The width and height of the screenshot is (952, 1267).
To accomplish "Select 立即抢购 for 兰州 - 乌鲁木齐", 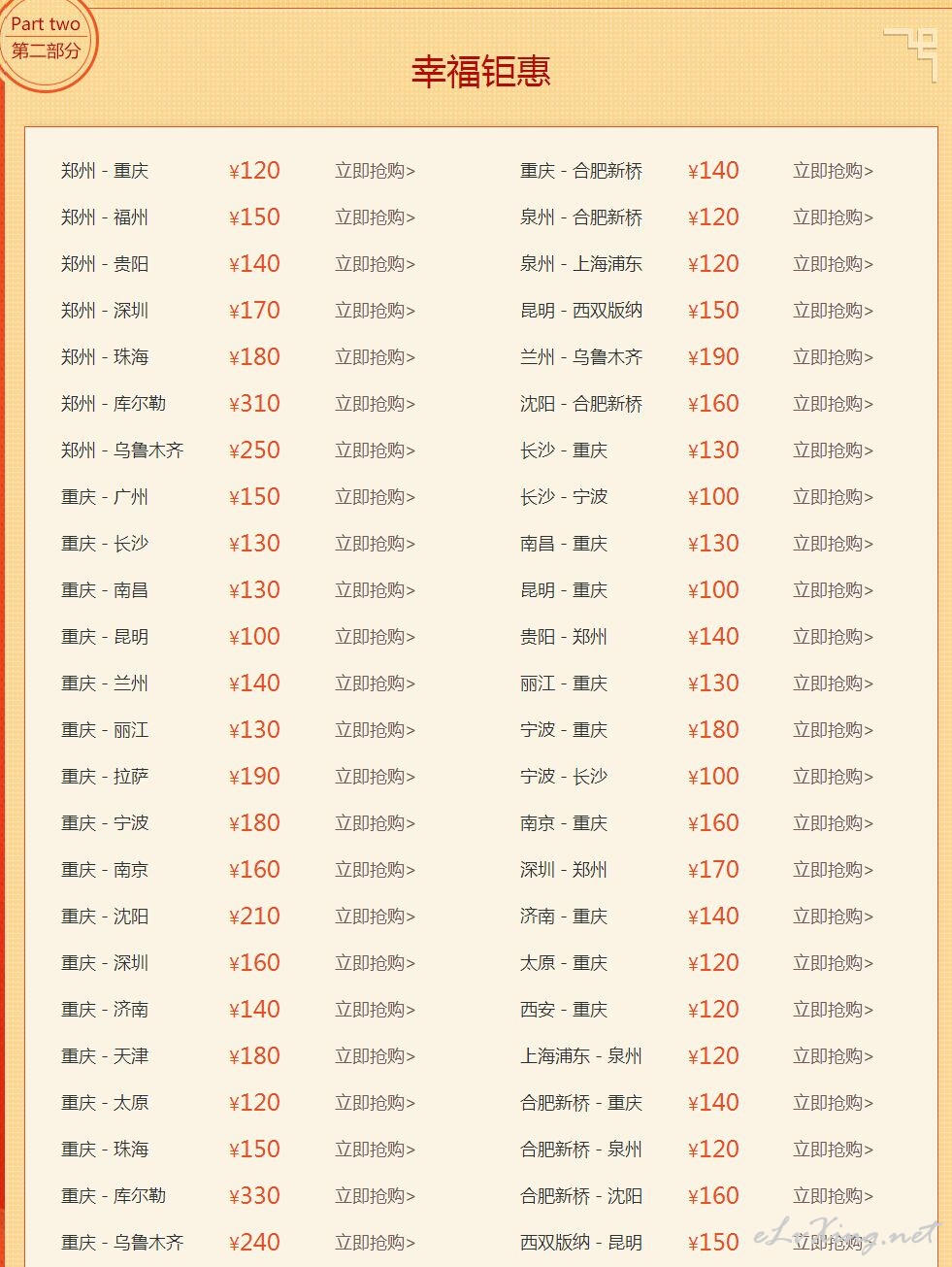I will 833,357.
